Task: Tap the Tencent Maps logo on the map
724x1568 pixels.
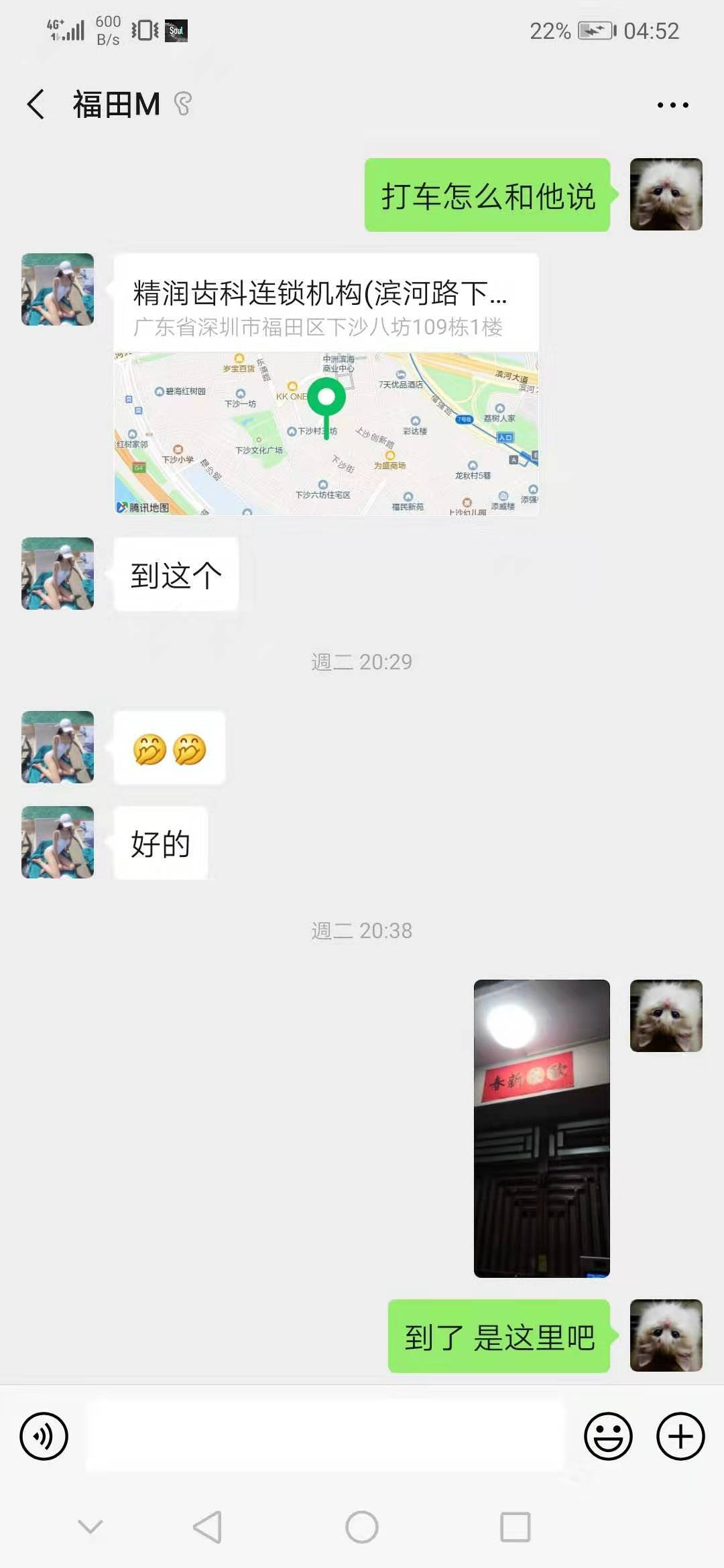Action: pos(143,507)
